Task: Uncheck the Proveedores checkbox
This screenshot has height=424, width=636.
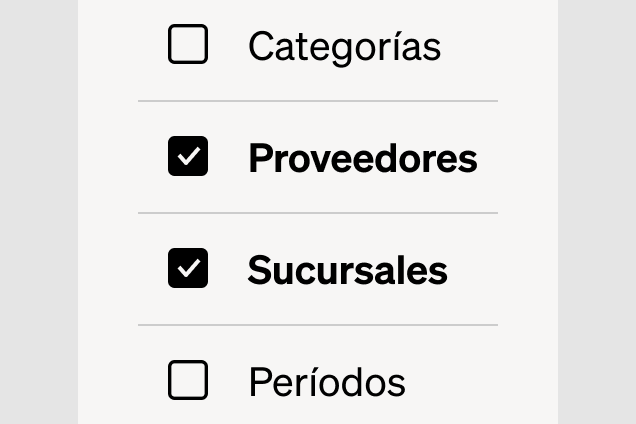Action: 188,157
